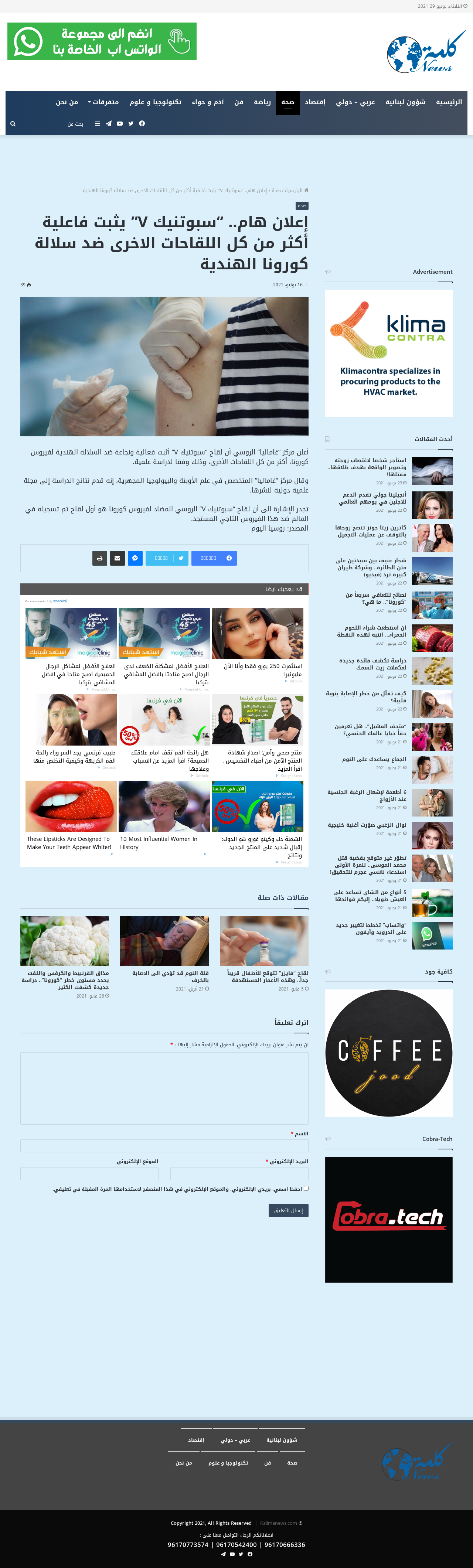Tap the الاسم name input field
The image size is (473, 1568).
point(164,1146)
